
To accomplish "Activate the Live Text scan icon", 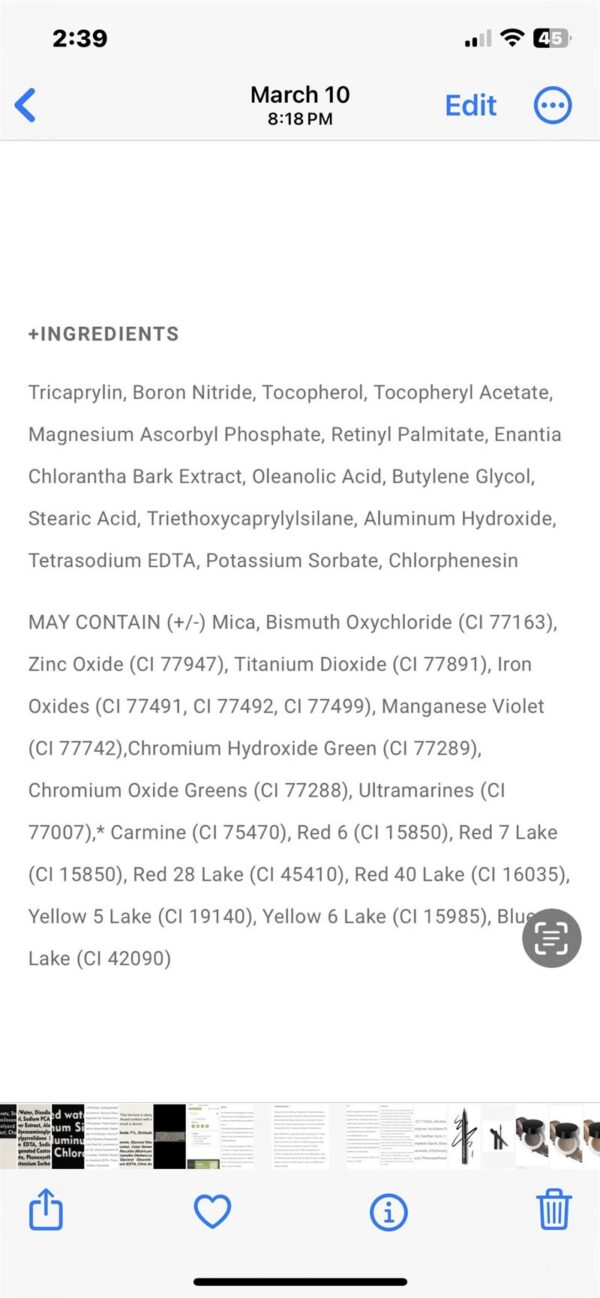I will pyautogui.click(x=552, y=938).
